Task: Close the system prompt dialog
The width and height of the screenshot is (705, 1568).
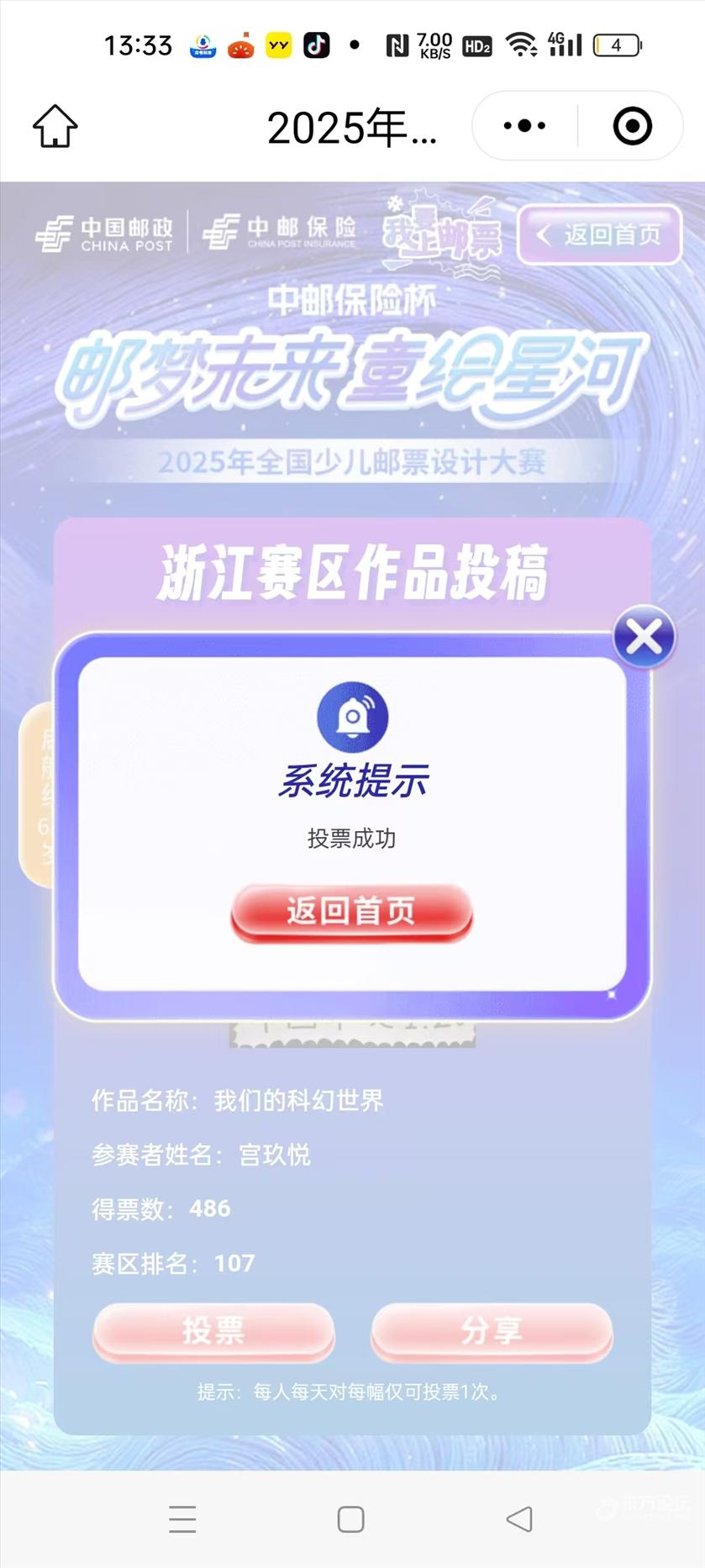Action: point(644,637)
